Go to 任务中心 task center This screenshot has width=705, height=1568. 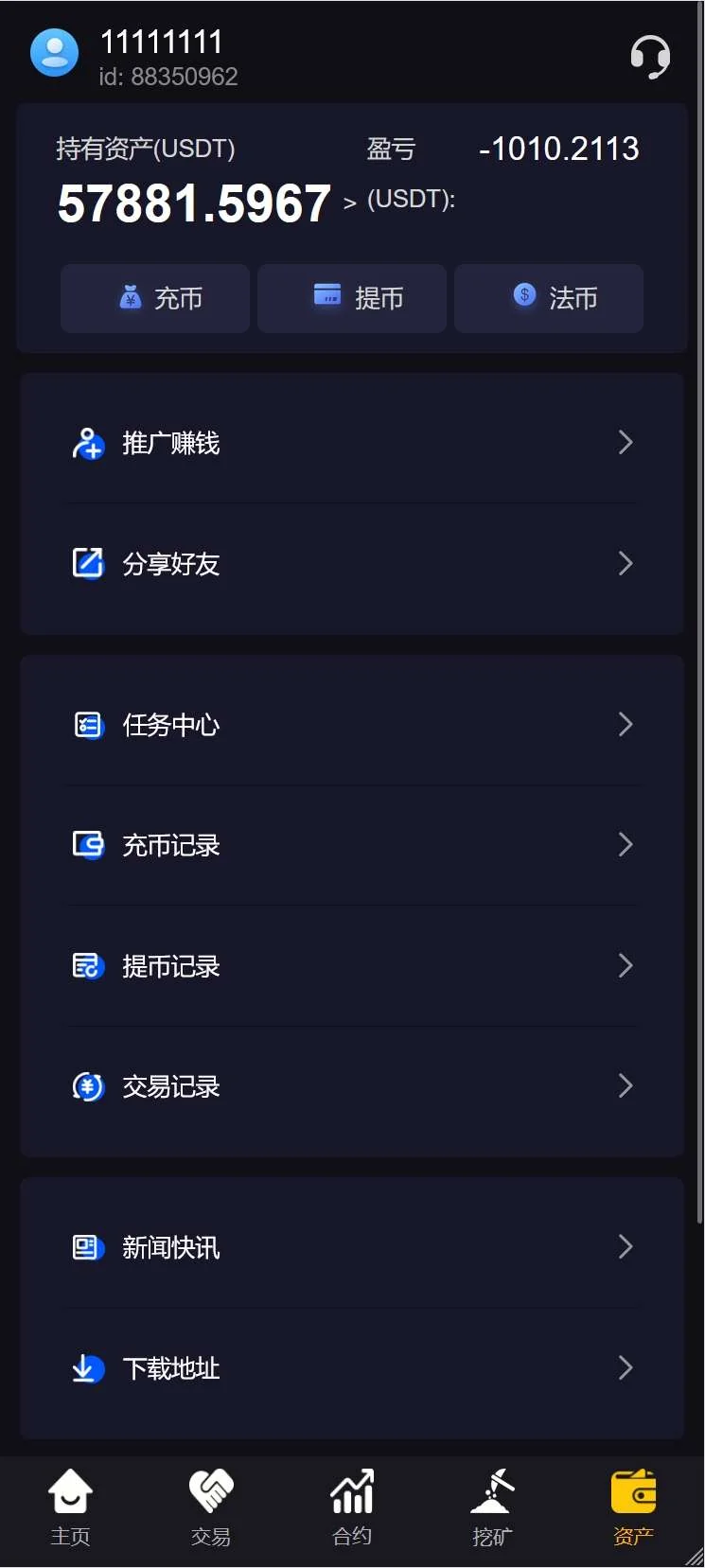click(x=352, y=725)
